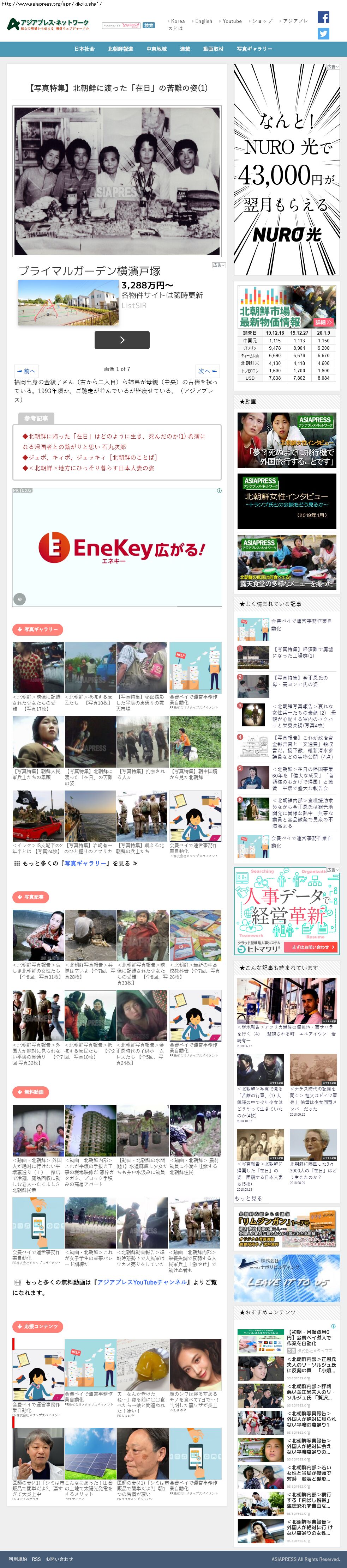Open 北朝鮮市場最新物価情報 詳細 banner

point(324,322)
